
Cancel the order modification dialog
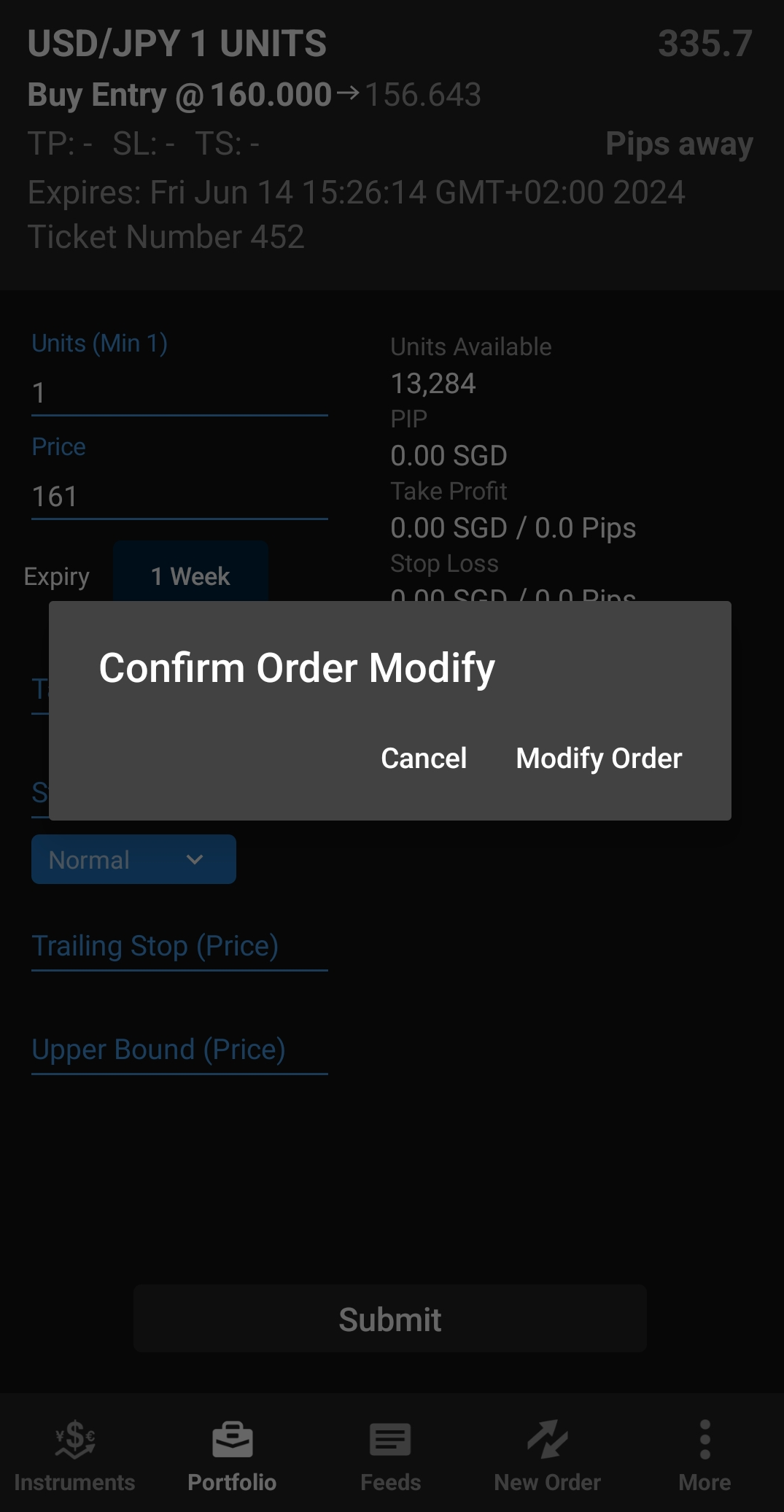pyautogui.click(x=424, y=759)
